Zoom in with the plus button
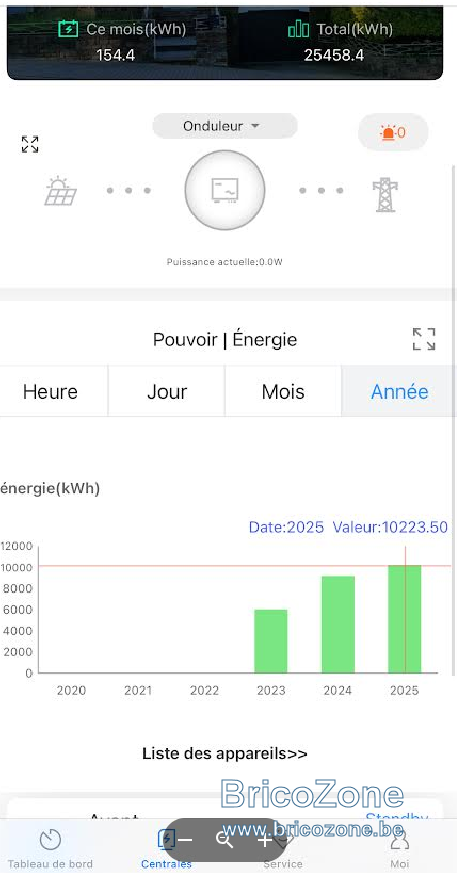Viewport: 457px width, 873px height. click(x=264, y=840)
